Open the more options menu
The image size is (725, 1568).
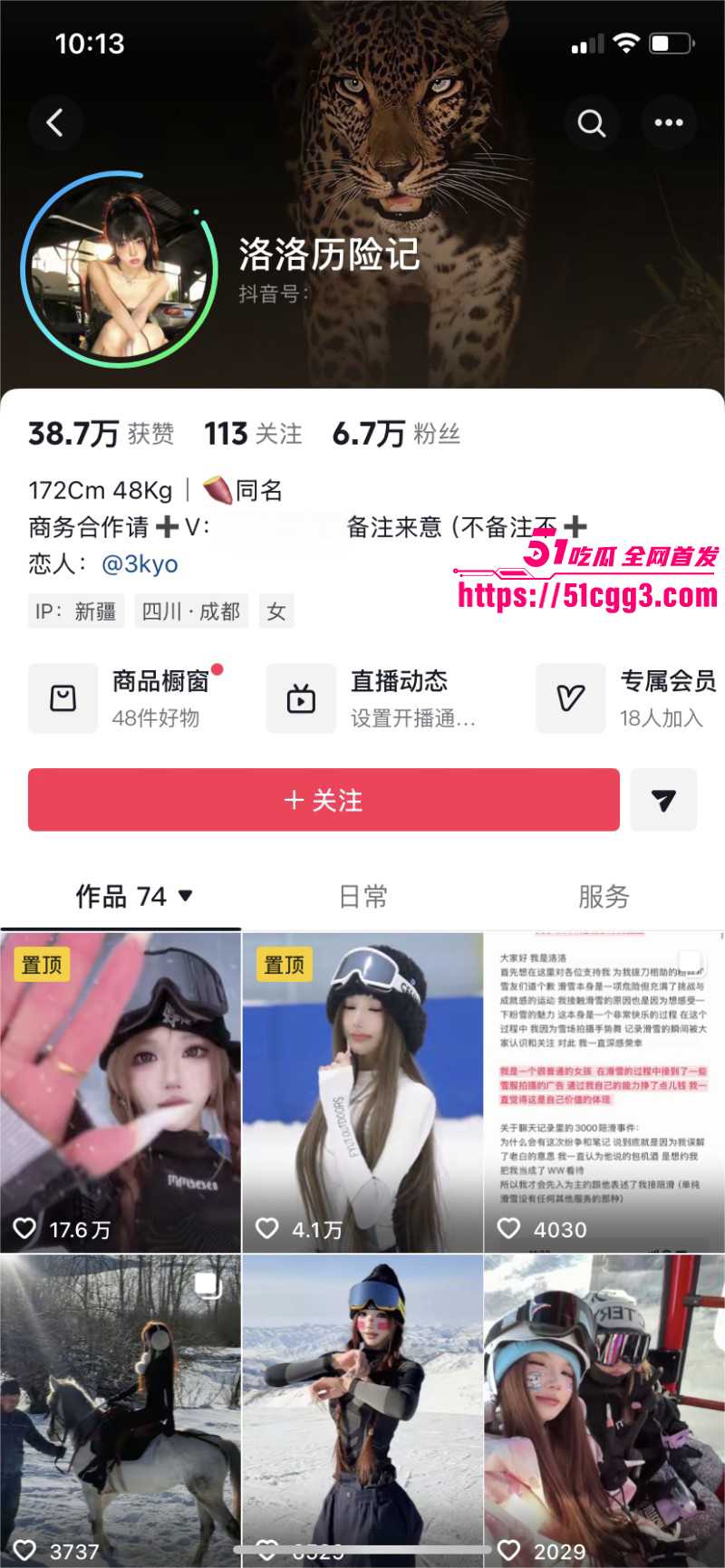(x=669, y=122)
